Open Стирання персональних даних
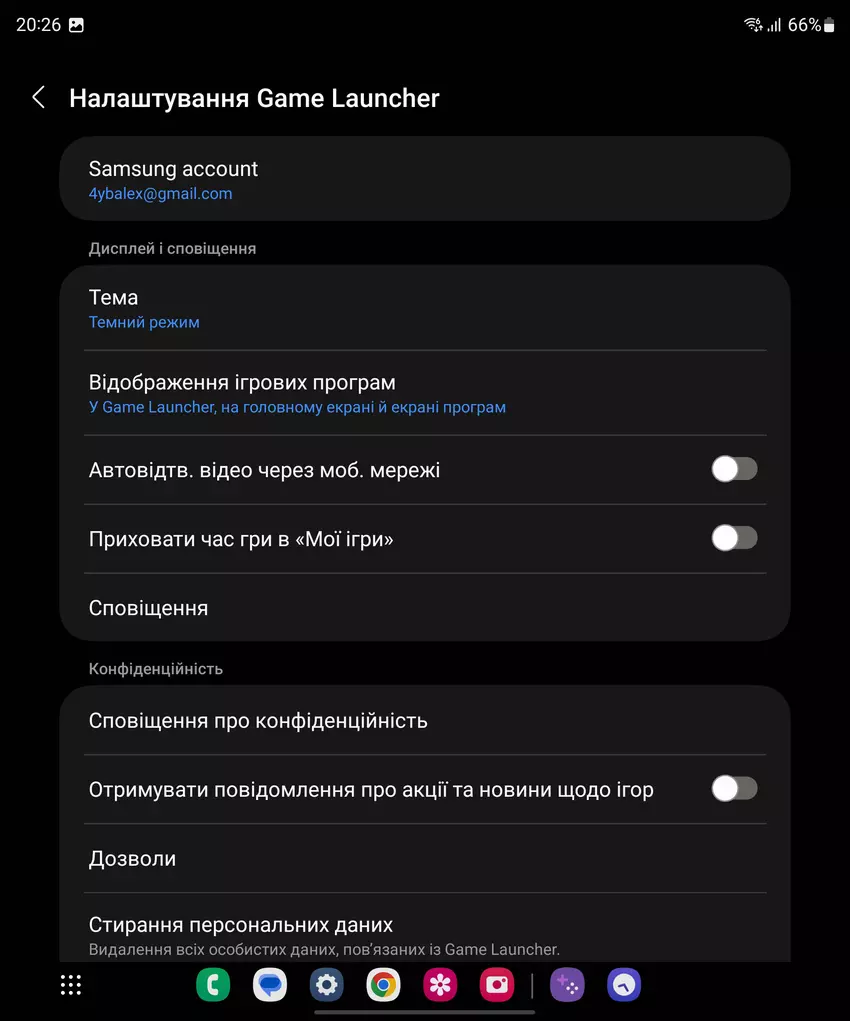The height and width of the screenshot is (1021, 850). (424, 934)
